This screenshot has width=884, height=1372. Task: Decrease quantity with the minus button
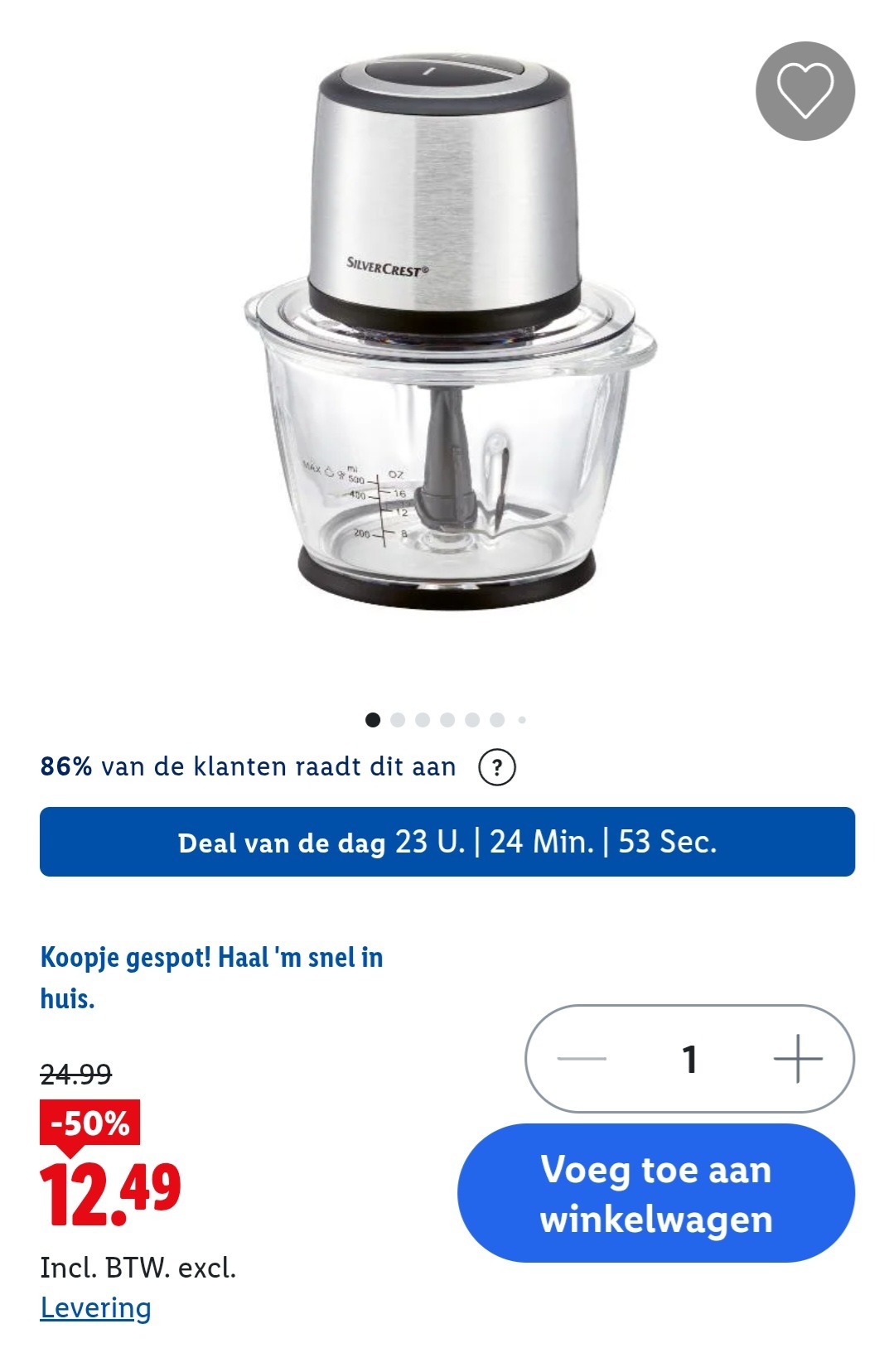coord(582,1059)
